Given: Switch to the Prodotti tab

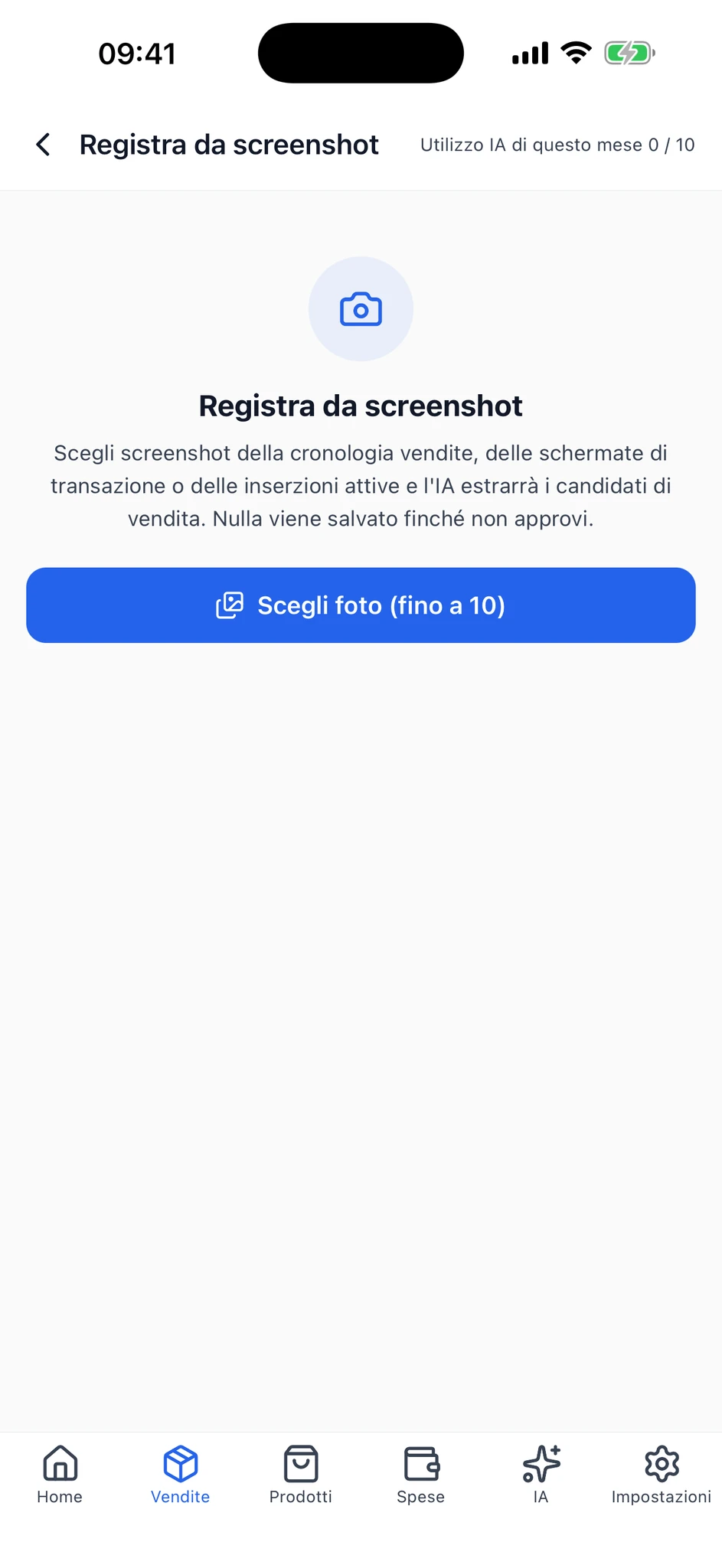Looking at the screenshot, I should tap(301, 1475).
